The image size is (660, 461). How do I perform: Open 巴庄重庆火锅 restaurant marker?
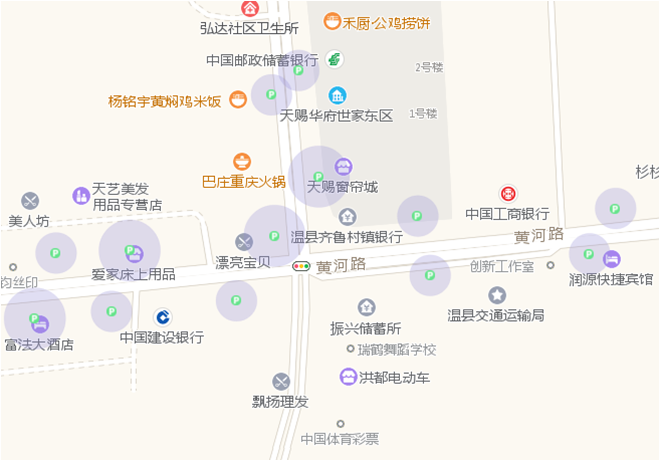241,161
